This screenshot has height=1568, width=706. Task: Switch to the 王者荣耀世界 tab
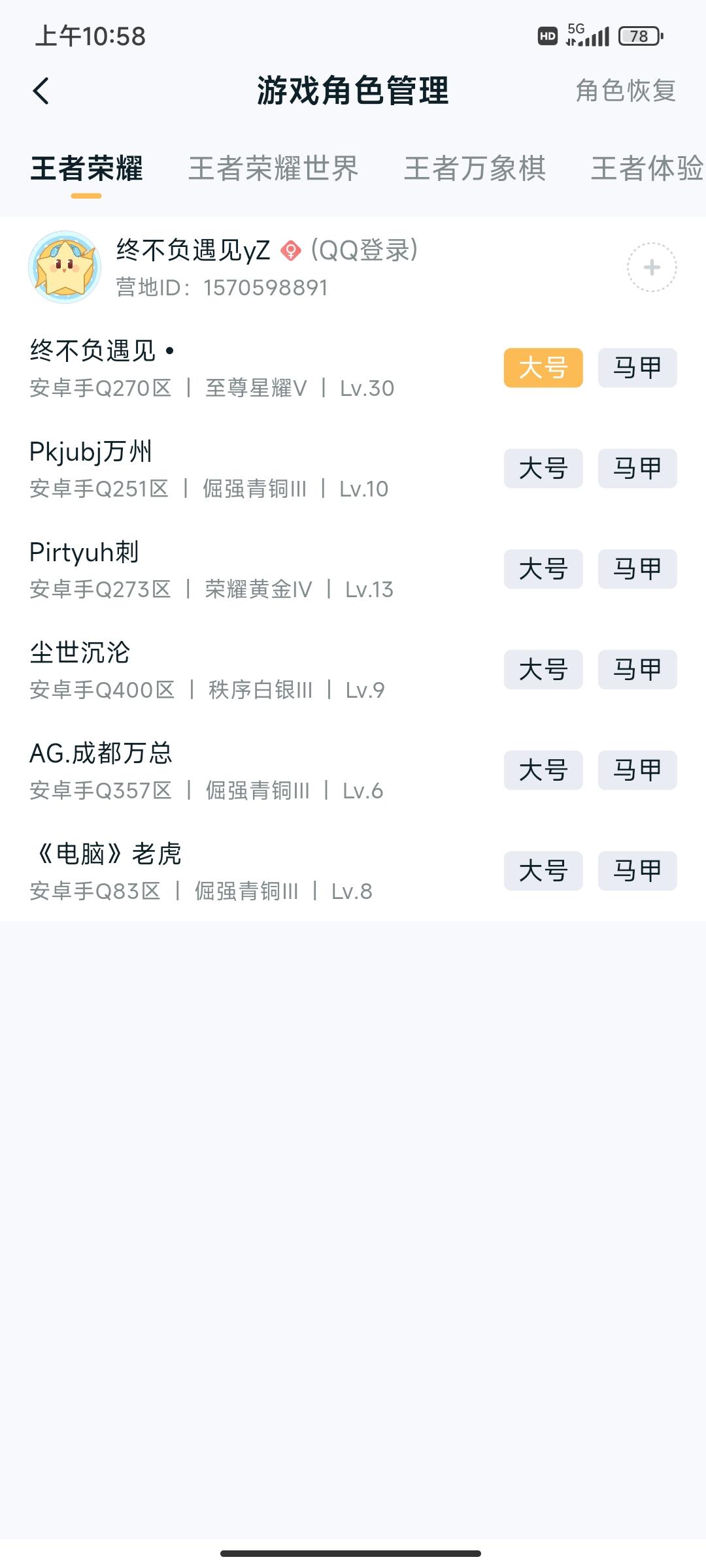273,169
